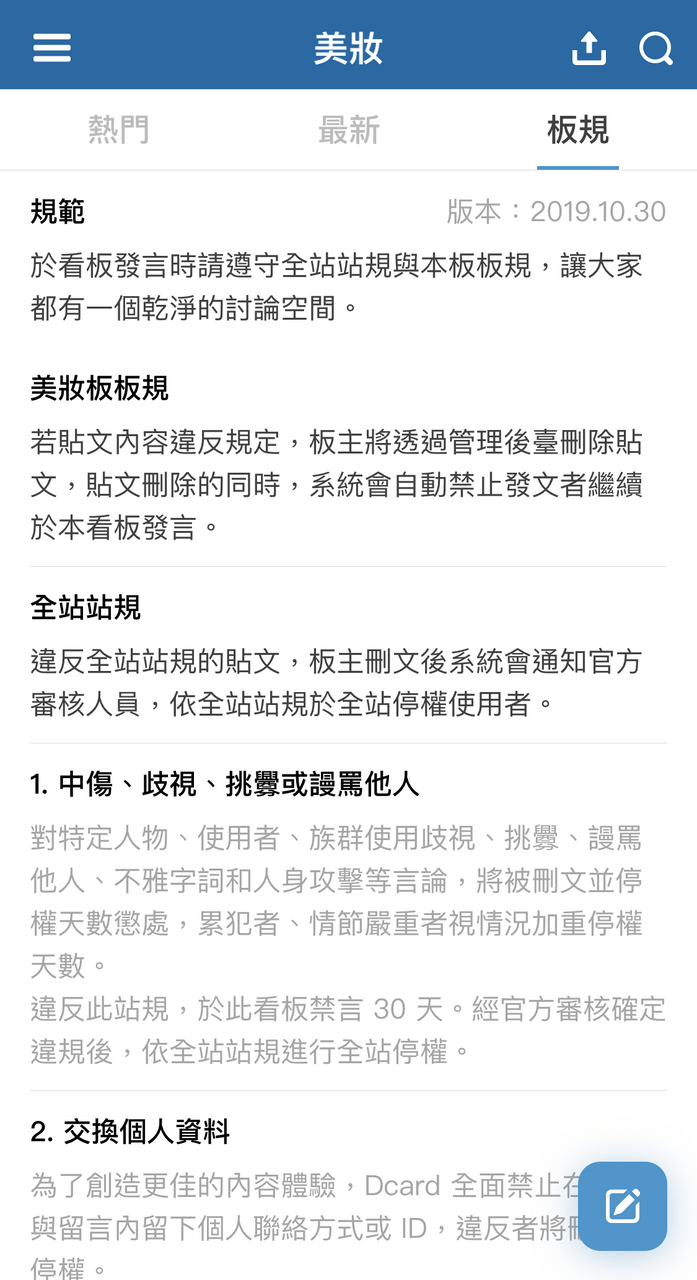Viewport: 697px width, 1280px height.
Task: Share the 美妝 board
Action: (x=589, y=47)
